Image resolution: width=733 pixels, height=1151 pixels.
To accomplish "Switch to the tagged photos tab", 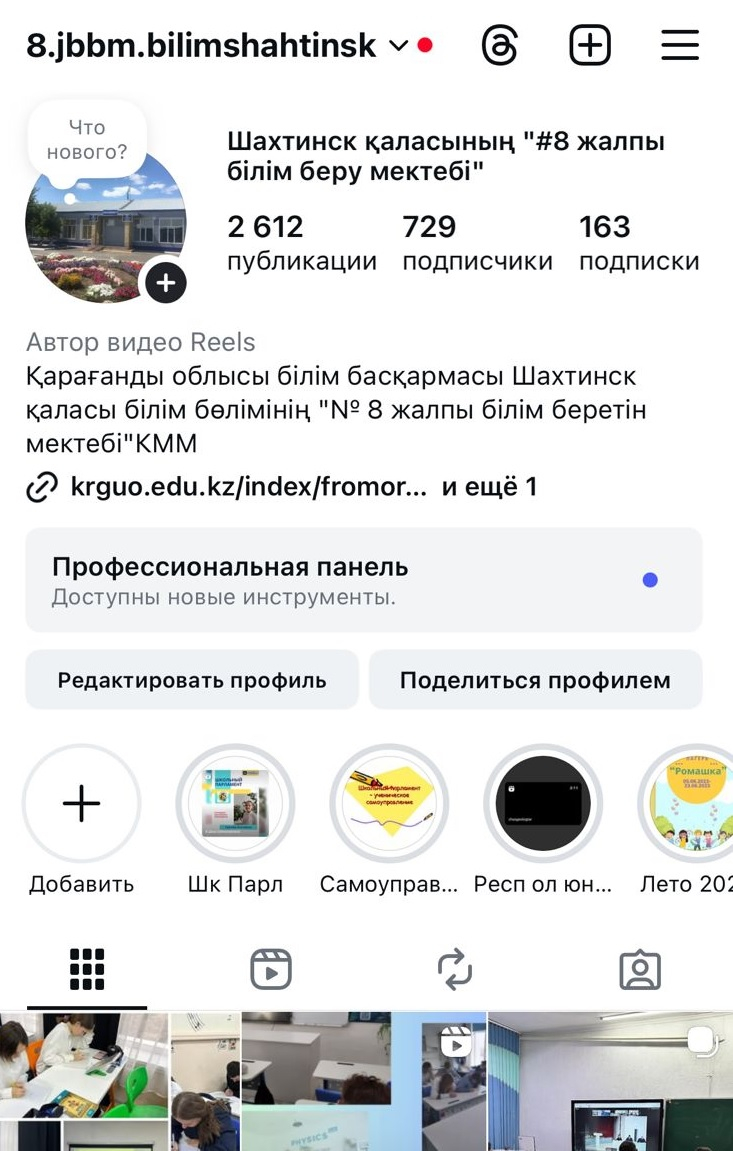I will tap(640, 969).
